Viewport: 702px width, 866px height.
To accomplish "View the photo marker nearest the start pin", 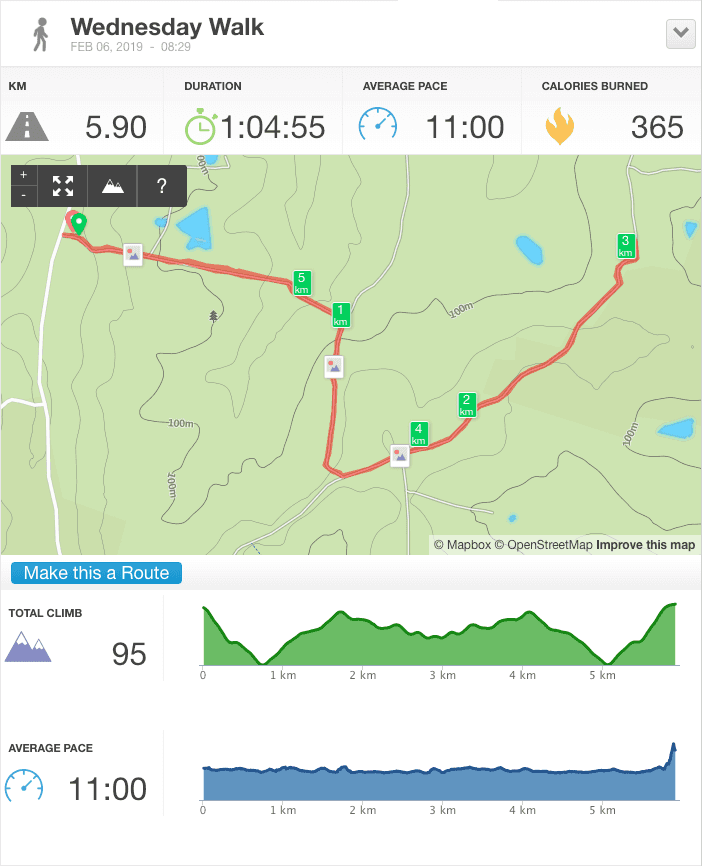I will (133, 254).
